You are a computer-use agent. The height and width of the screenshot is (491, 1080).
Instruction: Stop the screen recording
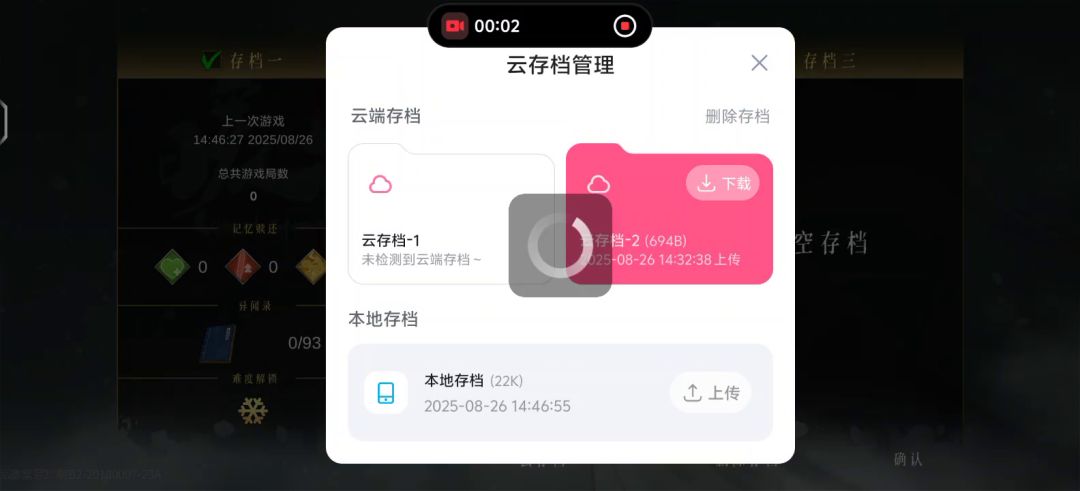(x=625, y=26)
